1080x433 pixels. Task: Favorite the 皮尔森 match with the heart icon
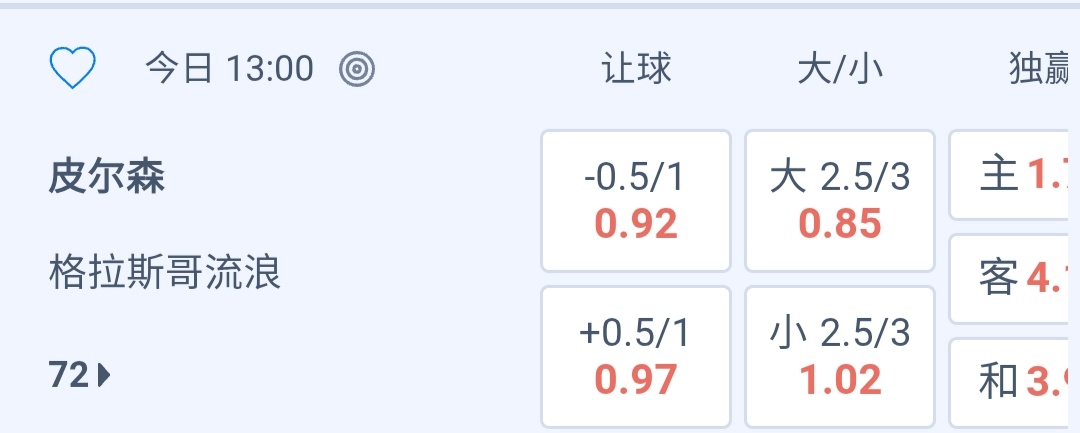point(73,69)
